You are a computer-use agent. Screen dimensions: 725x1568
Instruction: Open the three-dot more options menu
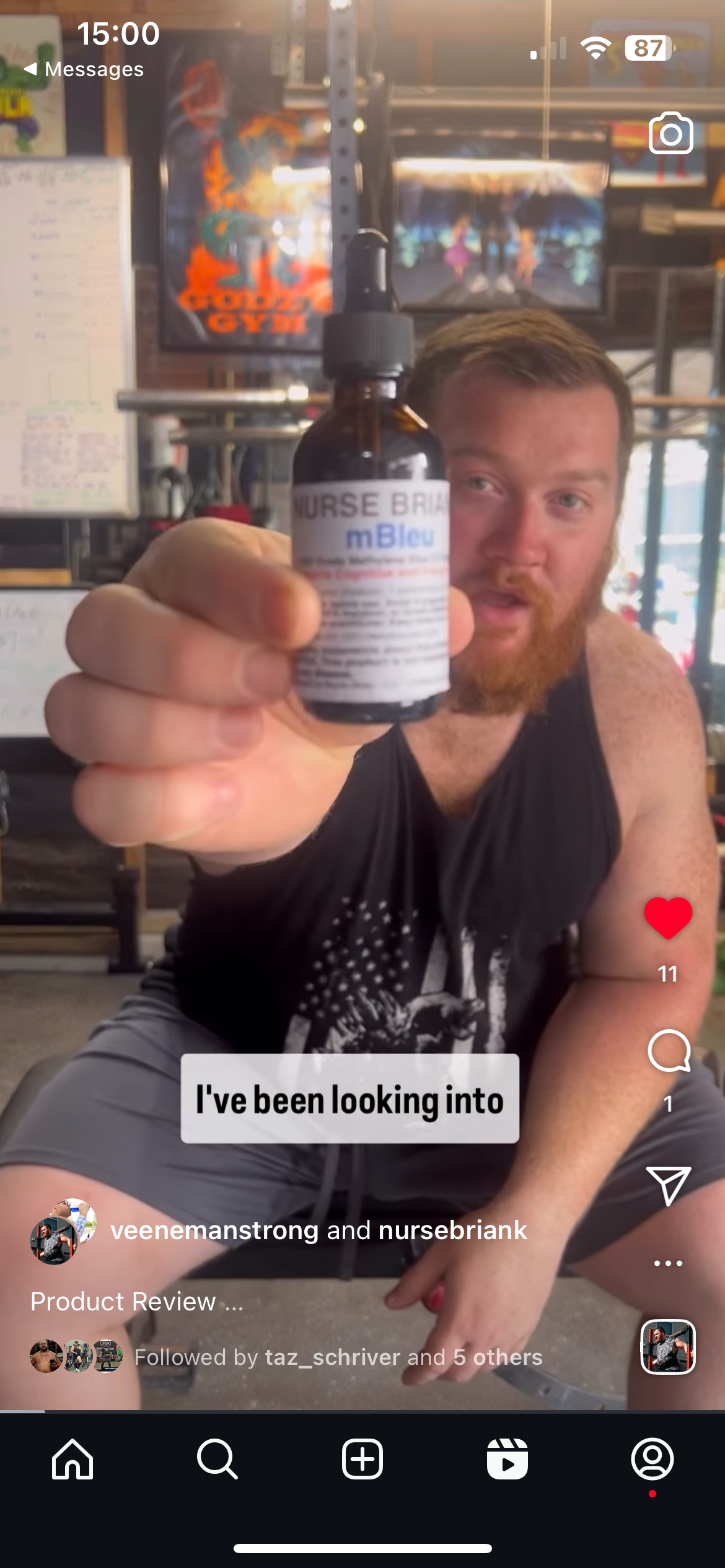click(668, 1263)
